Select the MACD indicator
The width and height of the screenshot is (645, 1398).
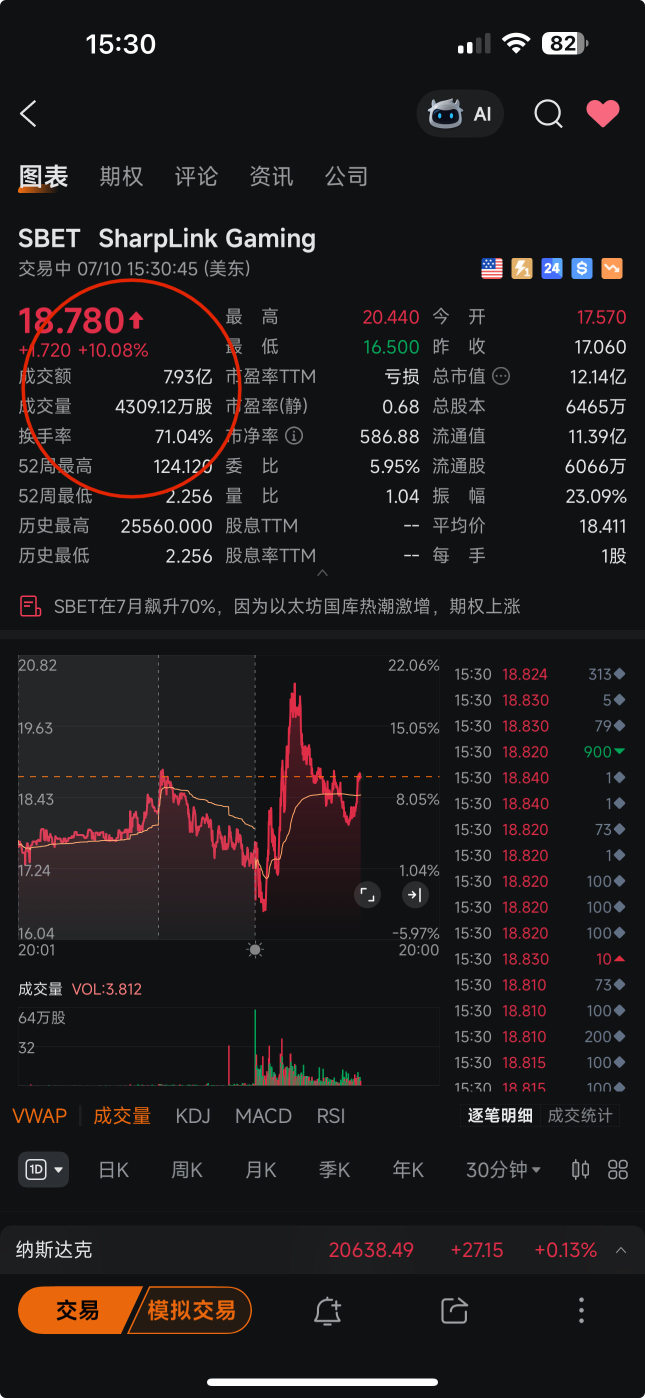[x=263, y=1116]
